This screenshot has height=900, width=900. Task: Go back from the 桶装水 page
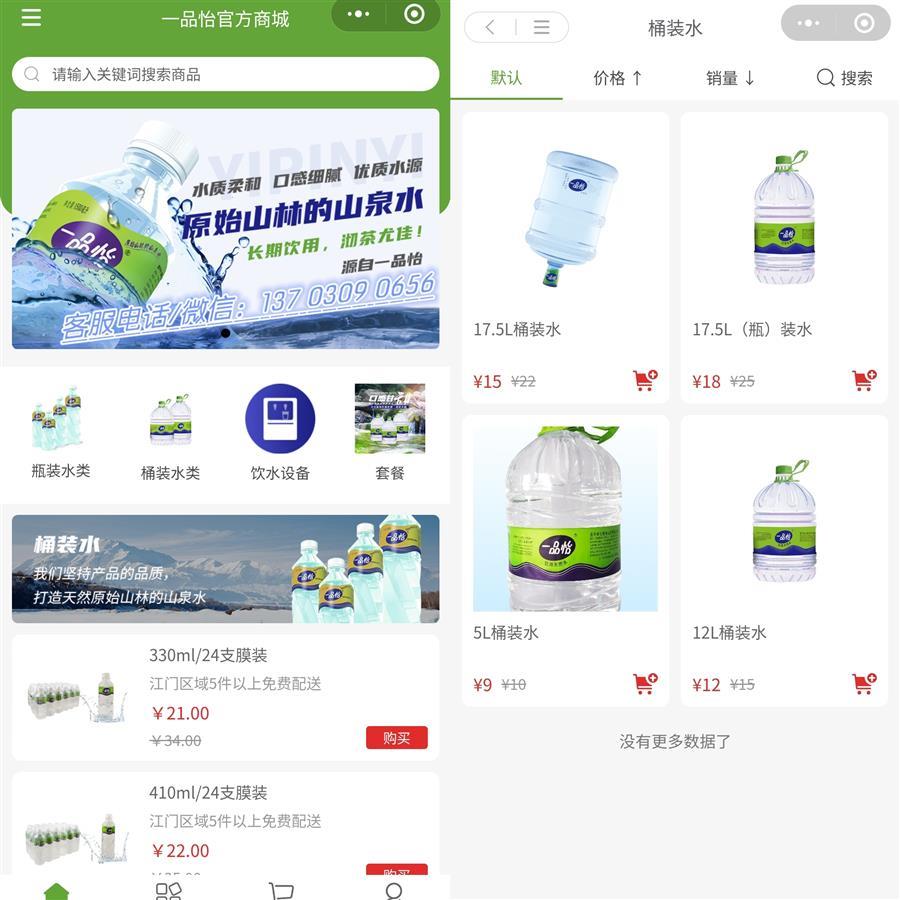490,28
